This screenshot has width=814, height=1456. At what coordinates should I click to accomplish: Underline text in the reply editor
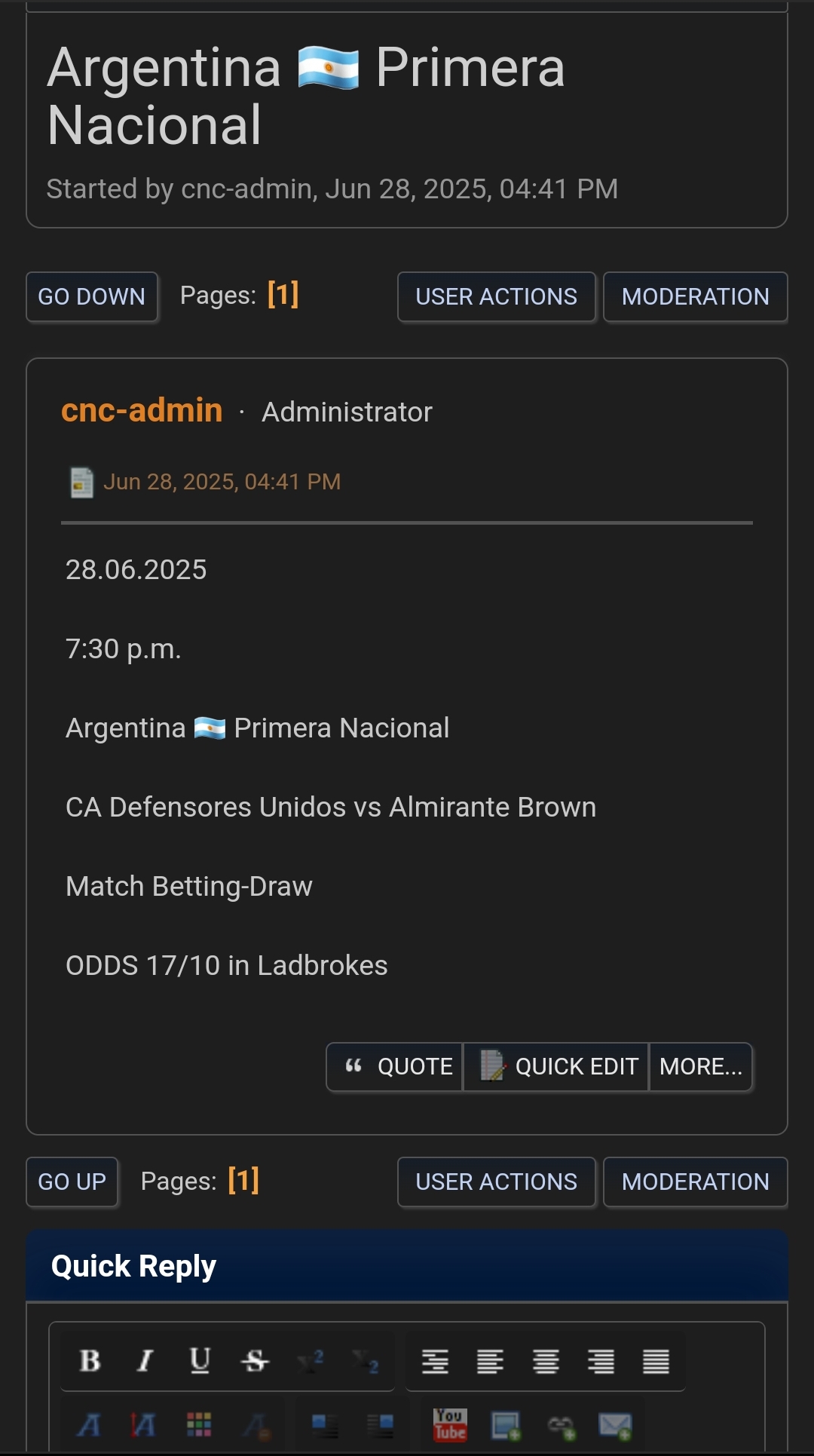tap(200, 1360)
